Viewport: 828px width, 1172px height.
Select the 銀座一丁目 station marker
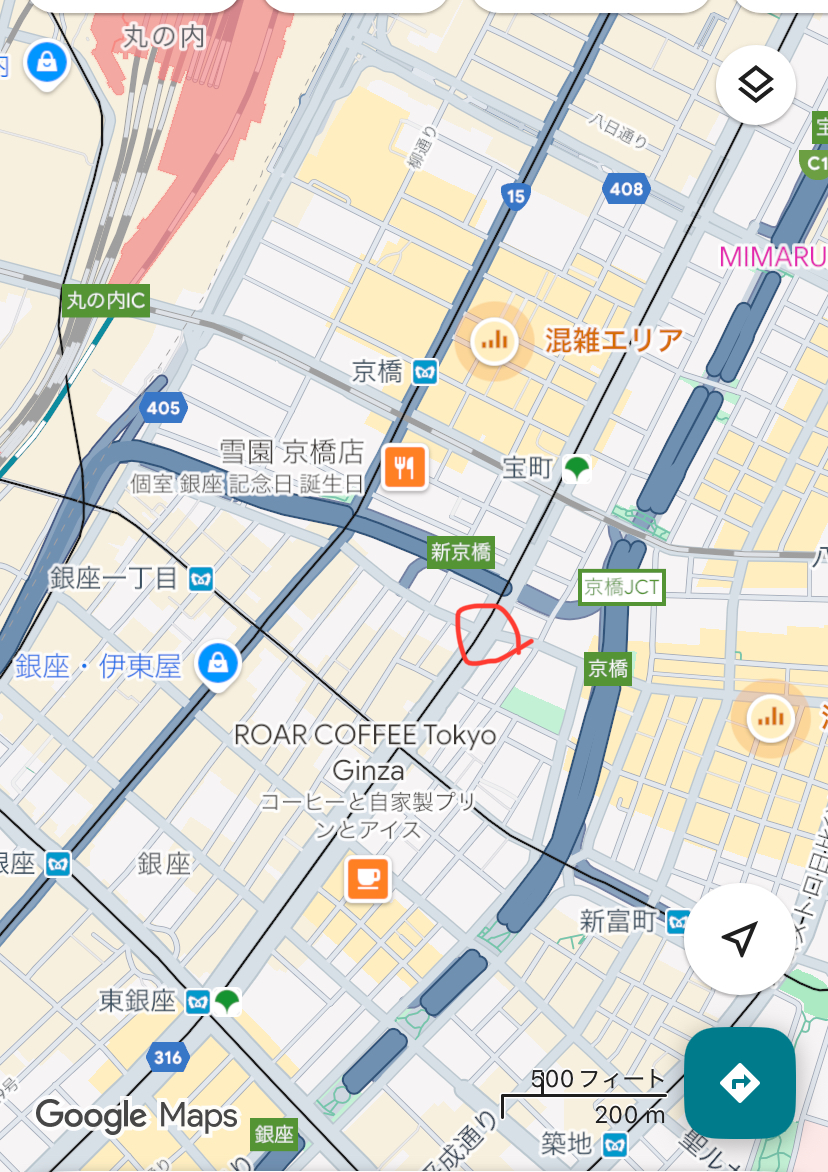pos(201,578)
